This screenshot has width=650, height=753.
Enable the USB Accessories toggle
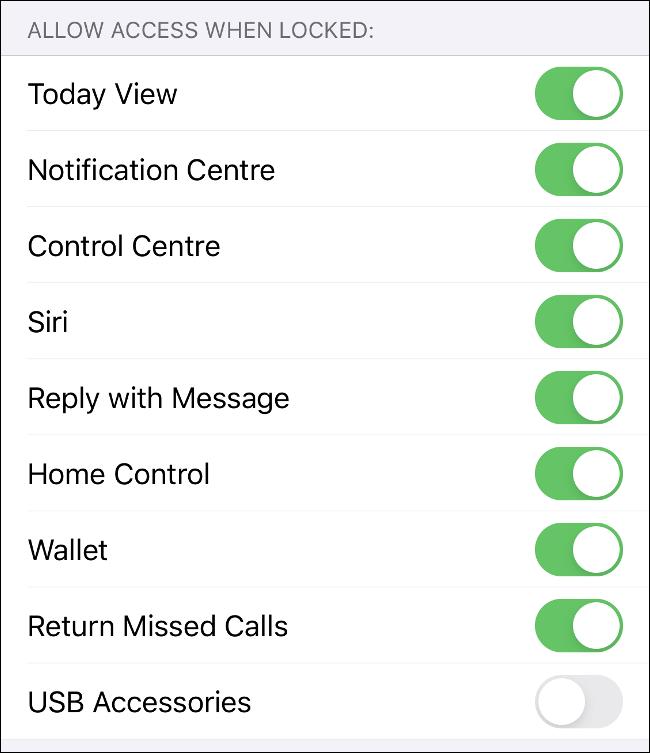(579, 702)
